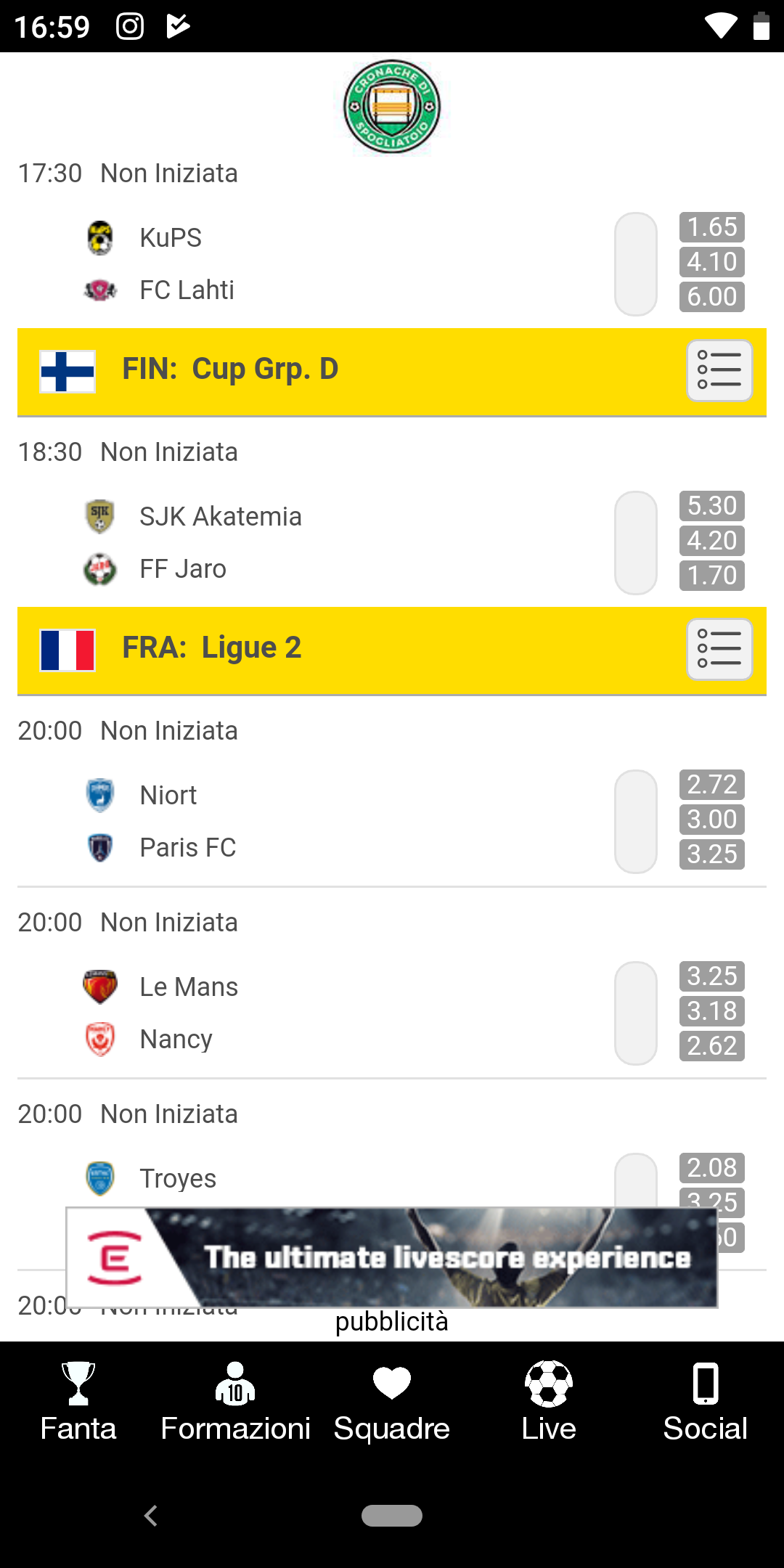Go back with the system back arrow
Screen dimensions: 784x1568
tap(151, 1516)
